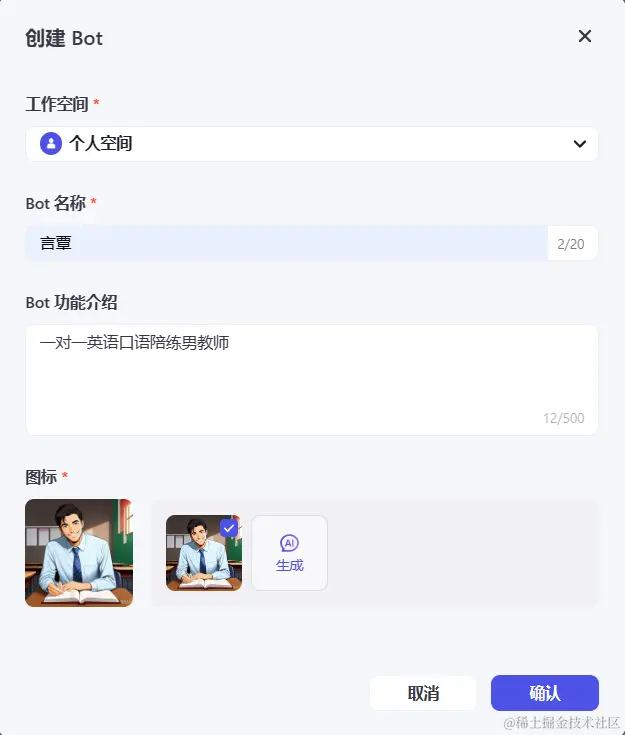Expand the 工作空间 dropdown
Viewport: 625px width, 735px height.
(311, 144)
